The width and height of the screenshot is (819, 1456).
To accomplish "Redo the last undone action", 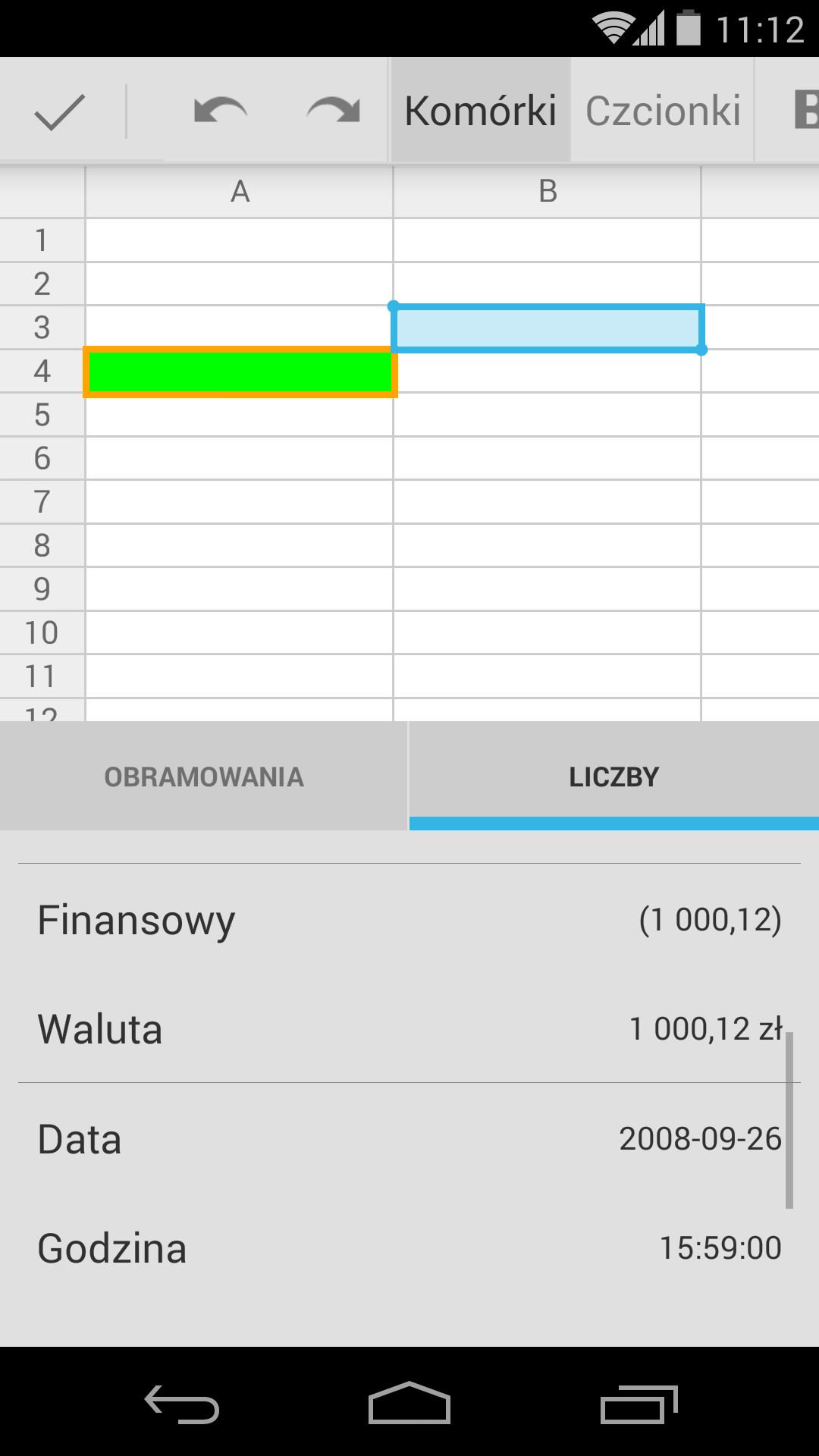I will (x=333, y=111).
